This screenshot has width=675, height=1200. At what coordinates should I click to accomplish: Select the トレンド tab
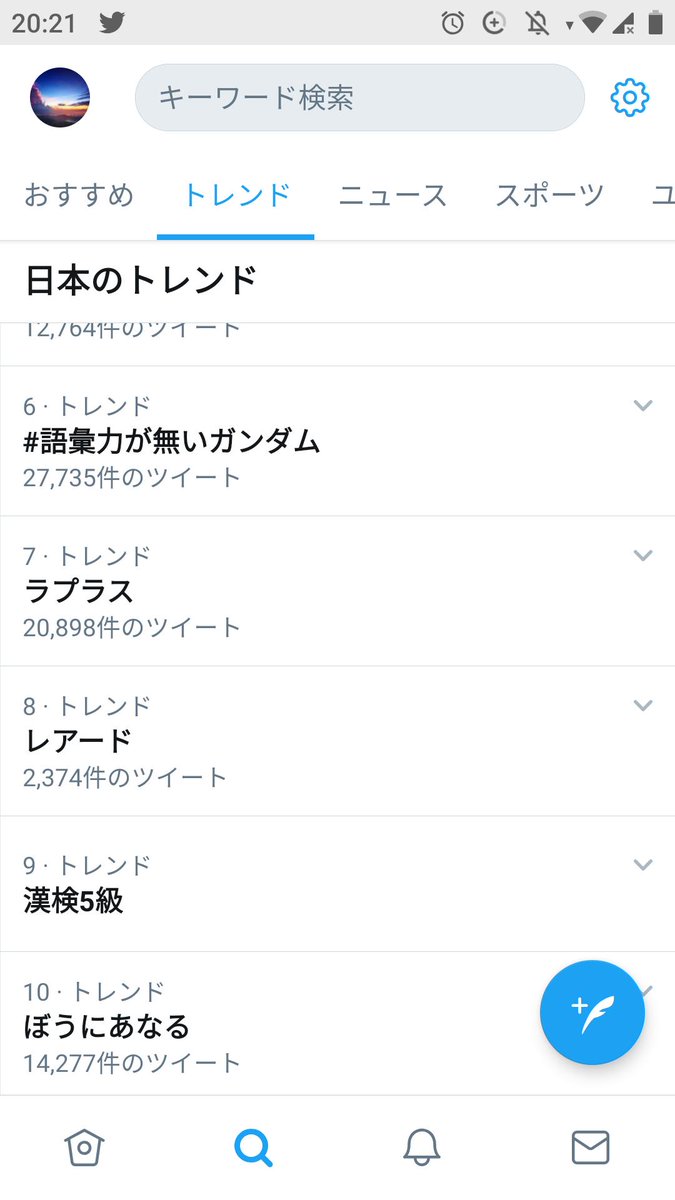coord(236,195)
